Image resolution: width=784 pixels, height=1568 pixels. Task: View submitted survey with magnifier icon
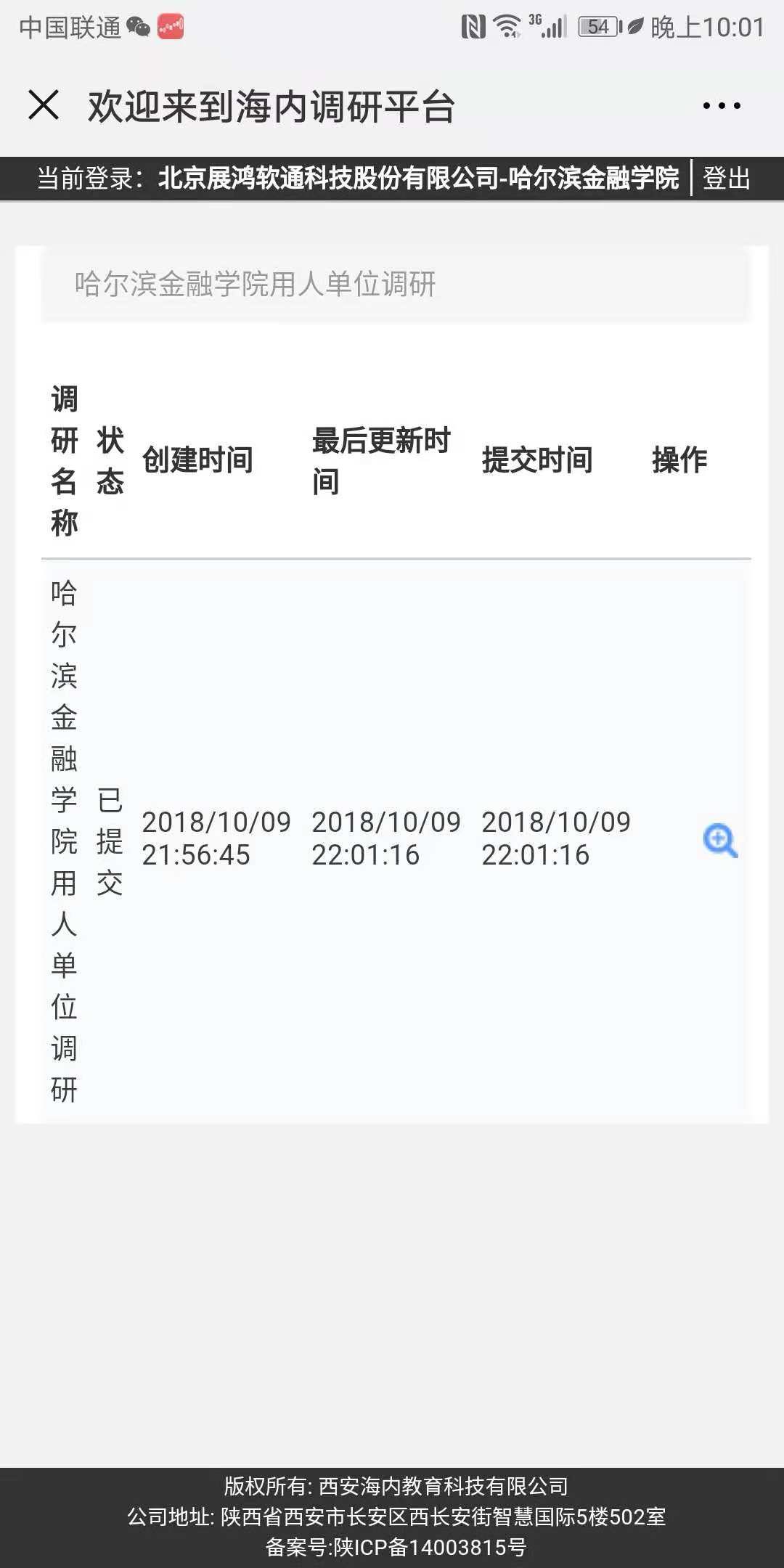[719, 840]
